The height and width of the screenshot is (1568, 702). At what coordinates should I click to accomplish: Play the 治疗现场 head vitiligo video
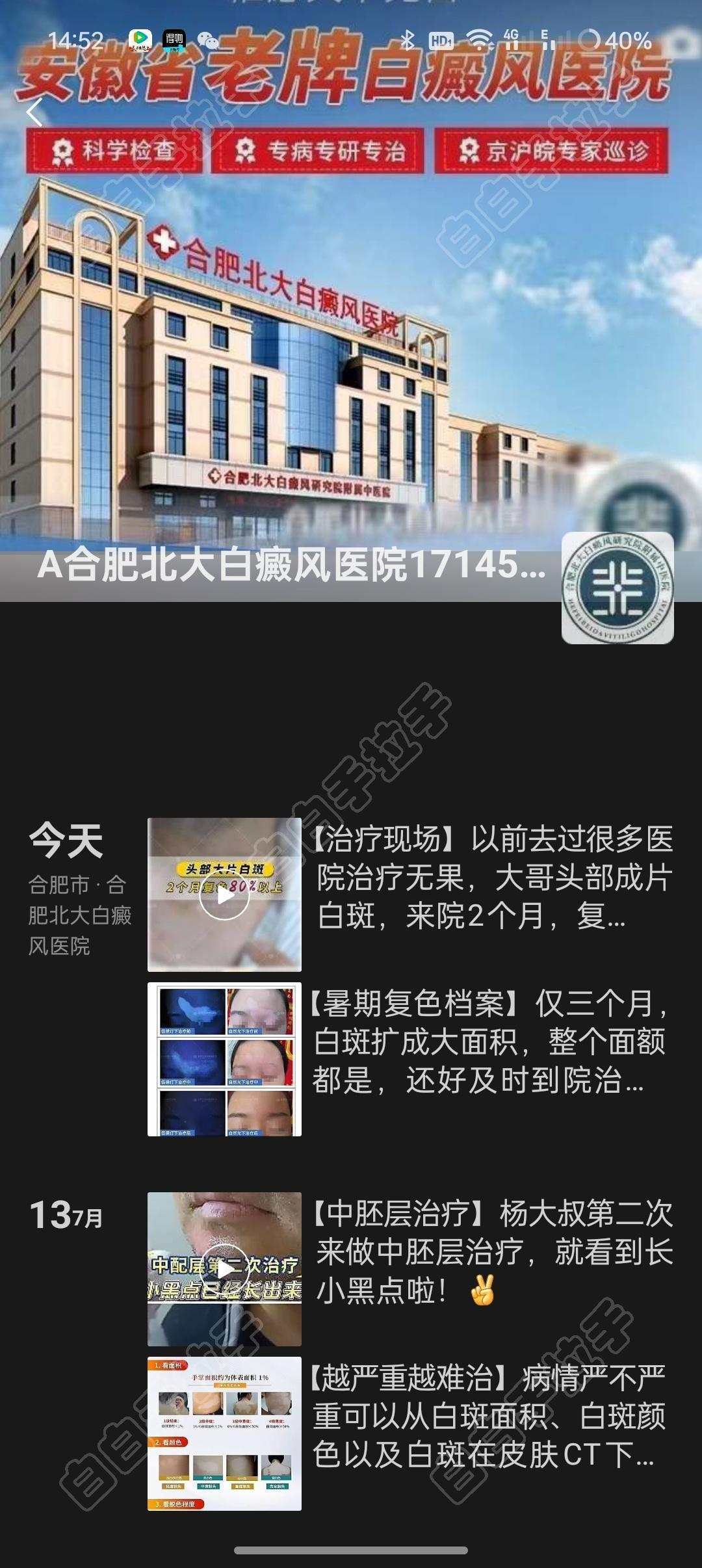[x=224, y=895]
